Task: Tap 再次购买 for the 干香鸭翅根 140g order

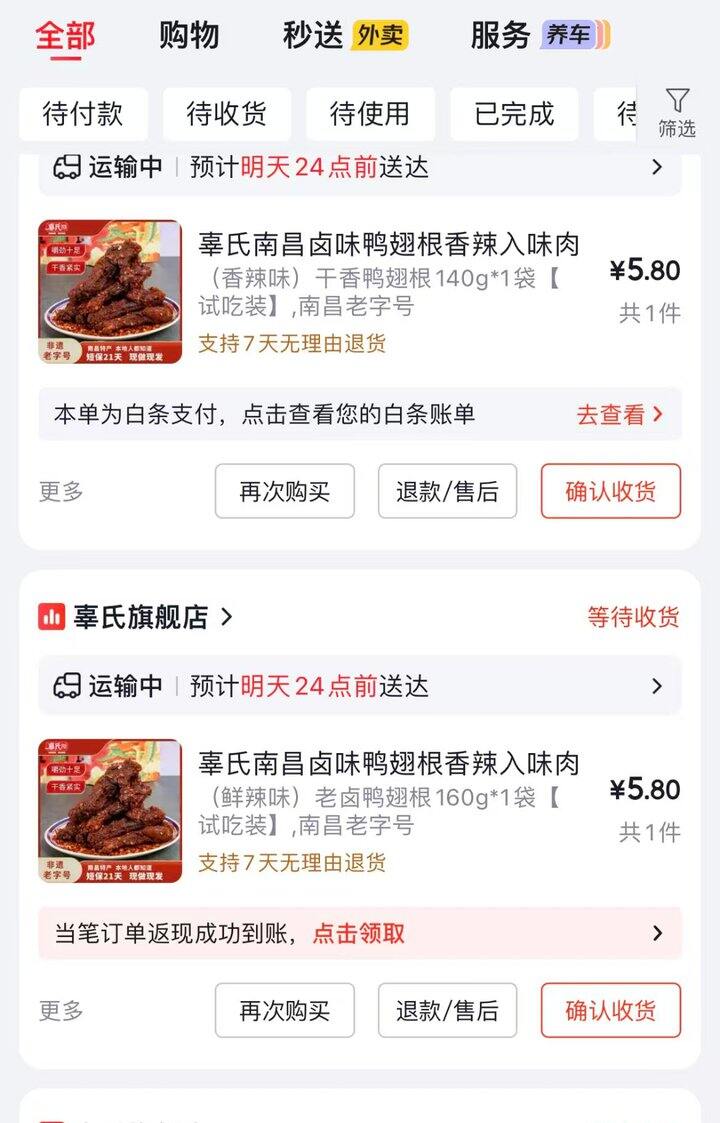Action: click(284, 491)
